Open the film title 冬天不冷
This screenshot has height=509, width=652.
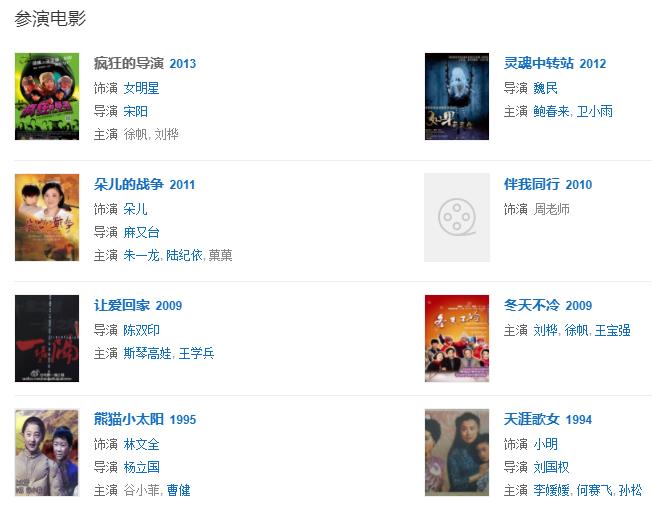[x=532, y=305]
